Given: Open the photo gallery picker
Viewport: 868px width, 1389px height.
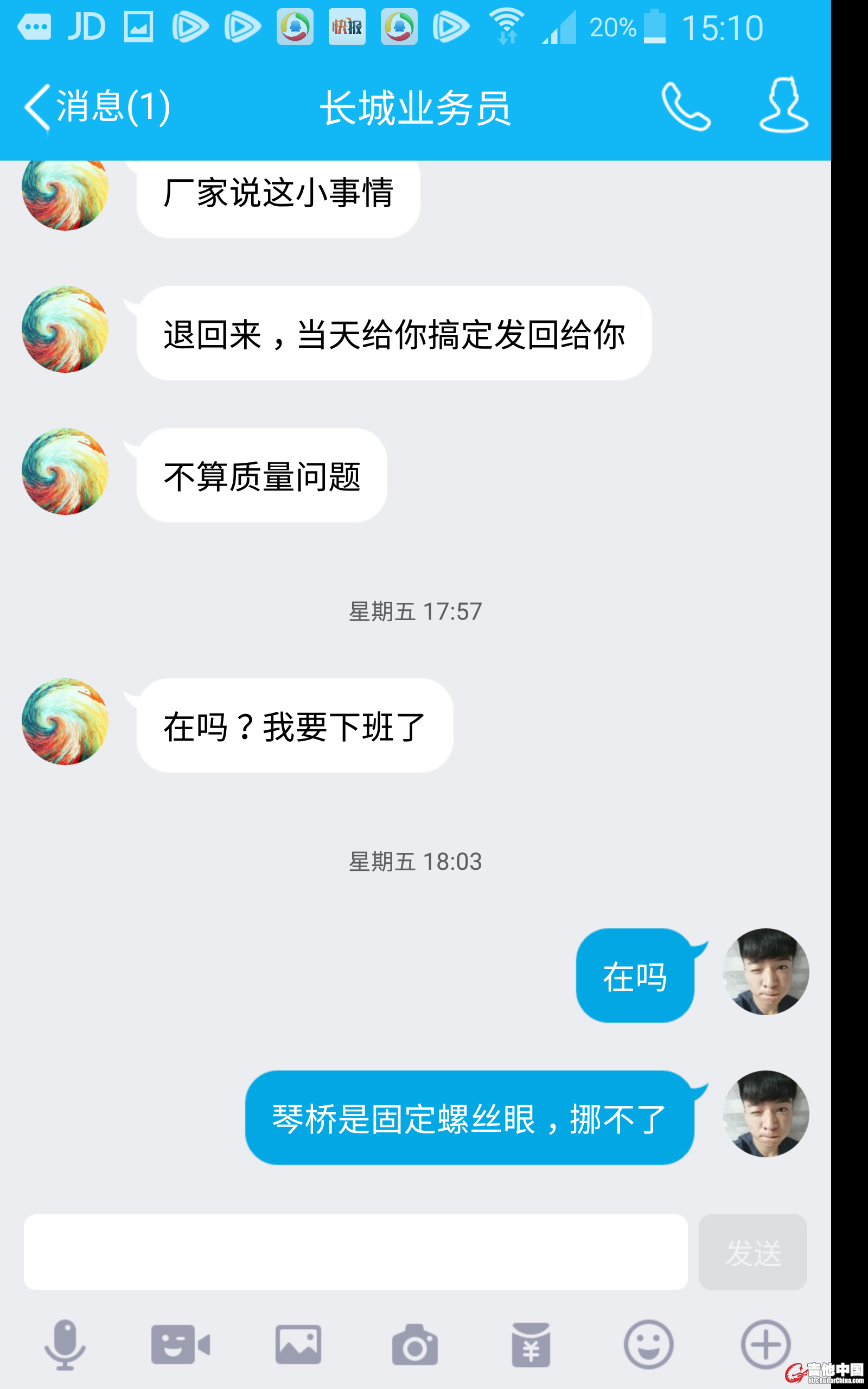Looking at the screenshot, I should point(298,1344).
